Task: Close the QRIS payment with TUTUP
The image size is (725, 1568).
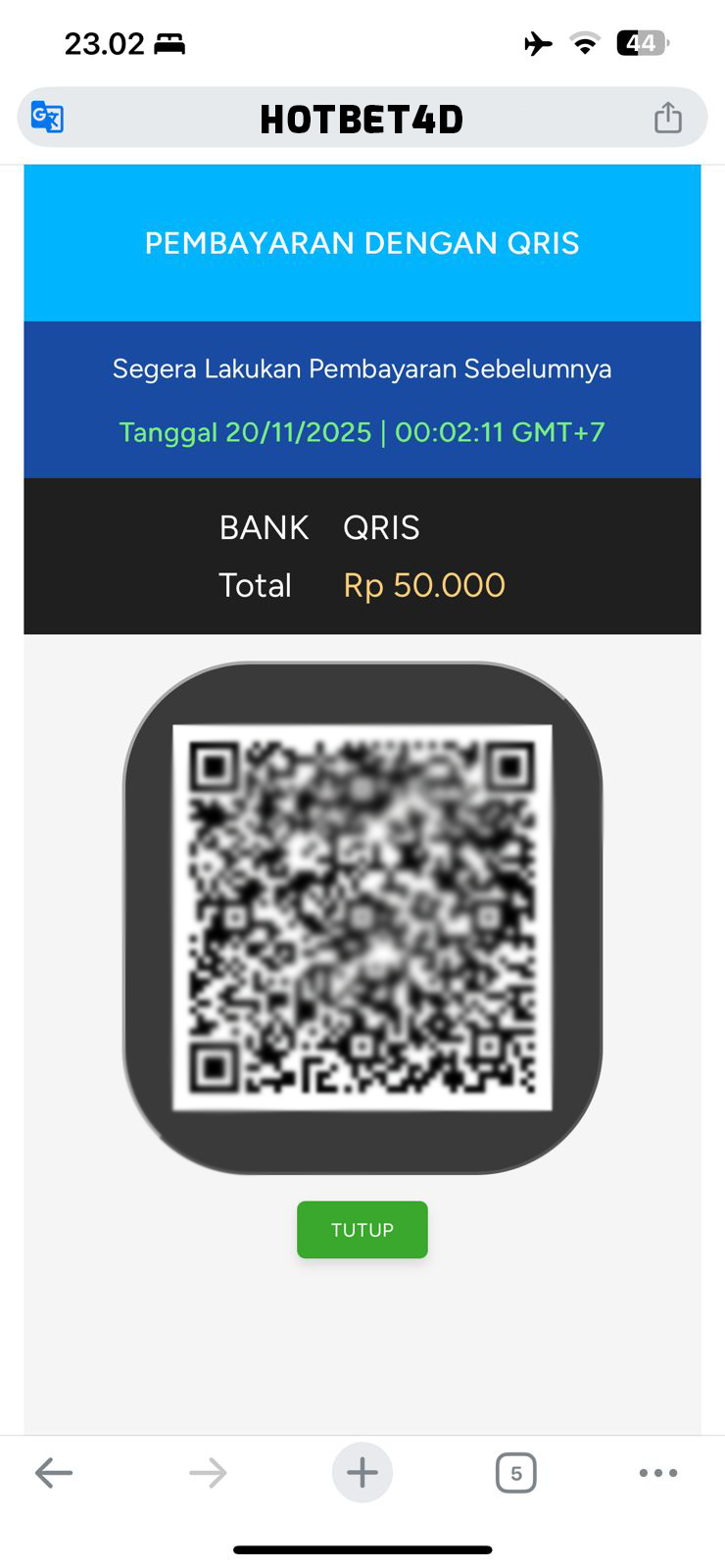Action: pyautogui.click(x=362, y=1230)
